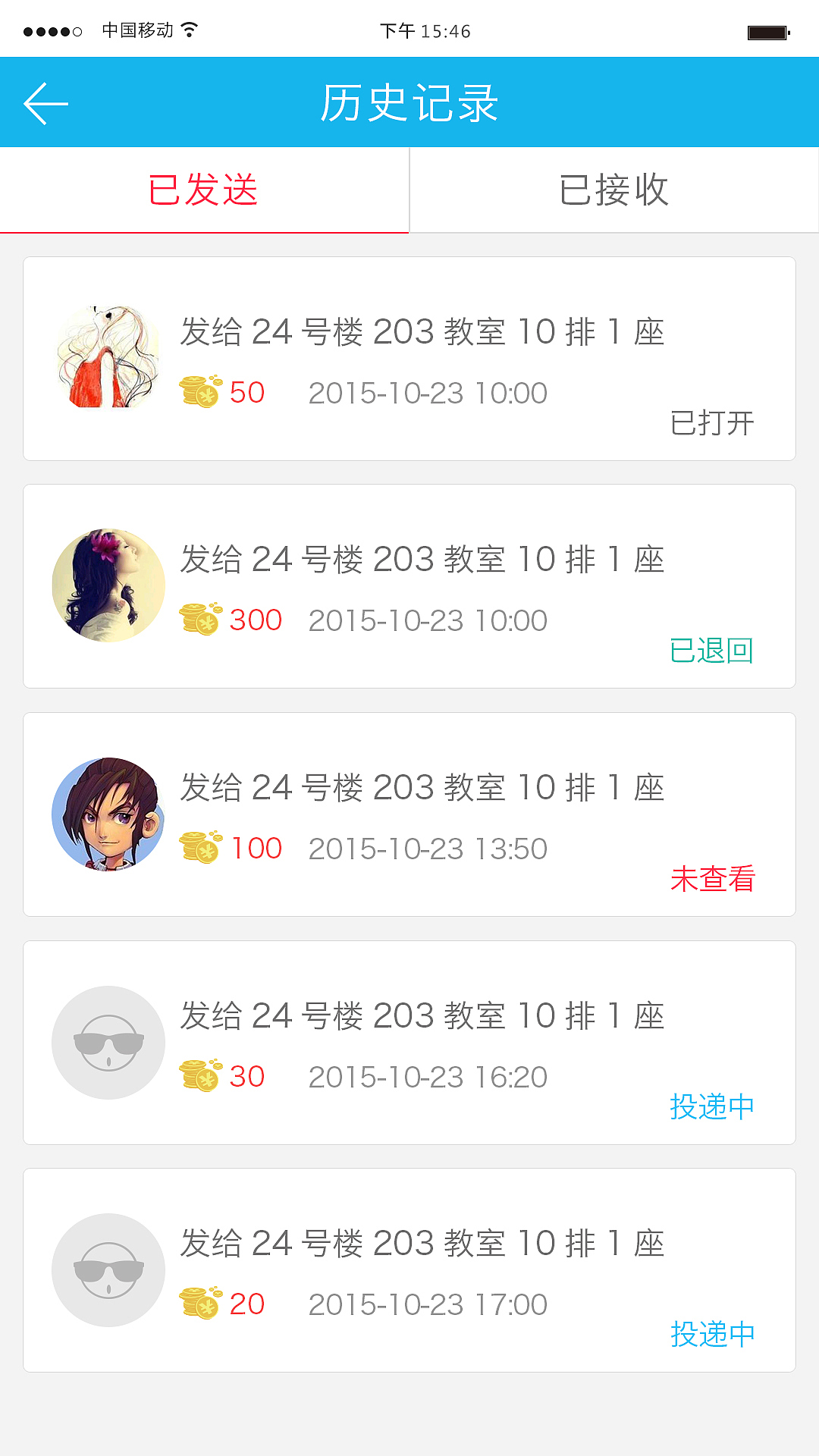Click the first 投递中 status label
The height and width of the screenshot is (1456, 819).
pos(713,1106)
